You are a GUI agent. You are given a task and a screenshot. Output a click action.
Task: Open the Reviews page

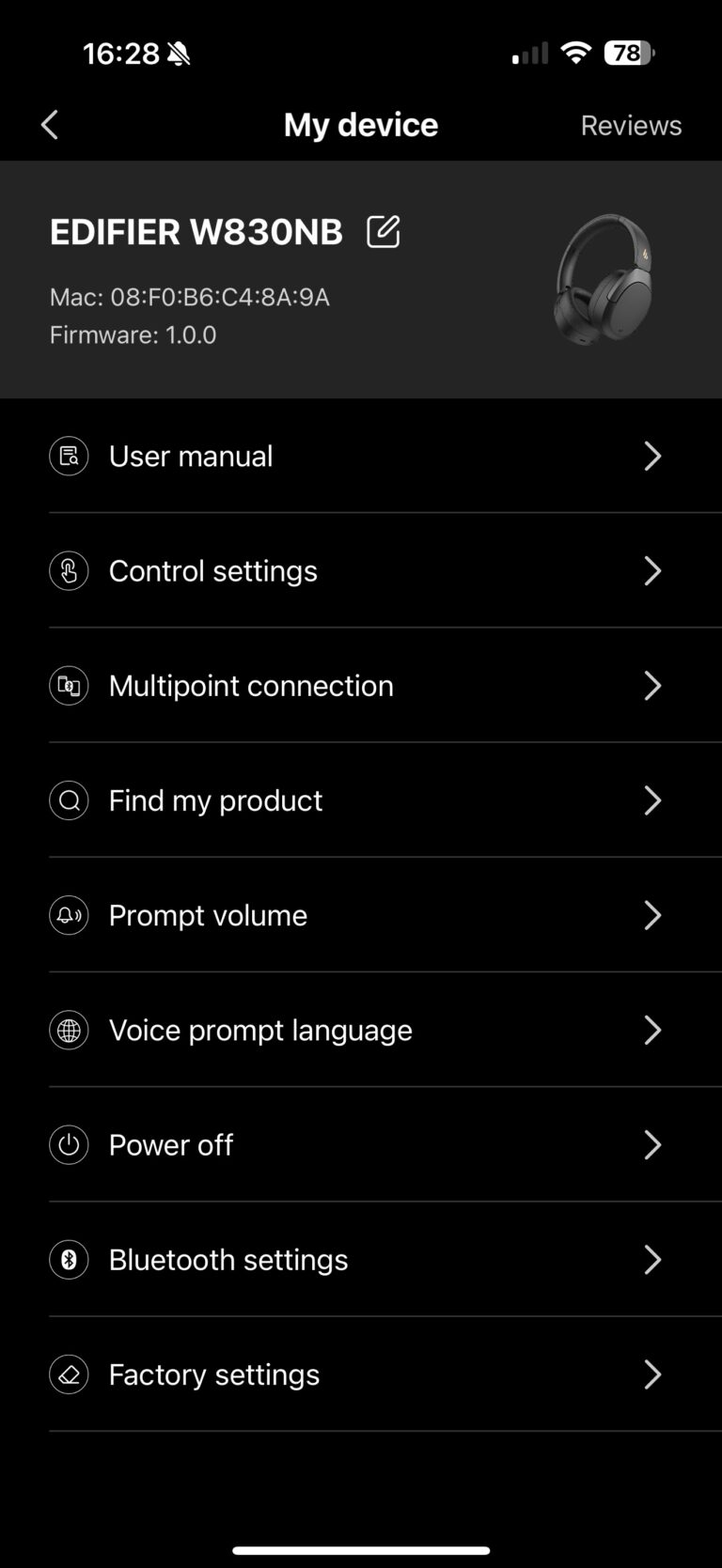click(x=631, y=125)
